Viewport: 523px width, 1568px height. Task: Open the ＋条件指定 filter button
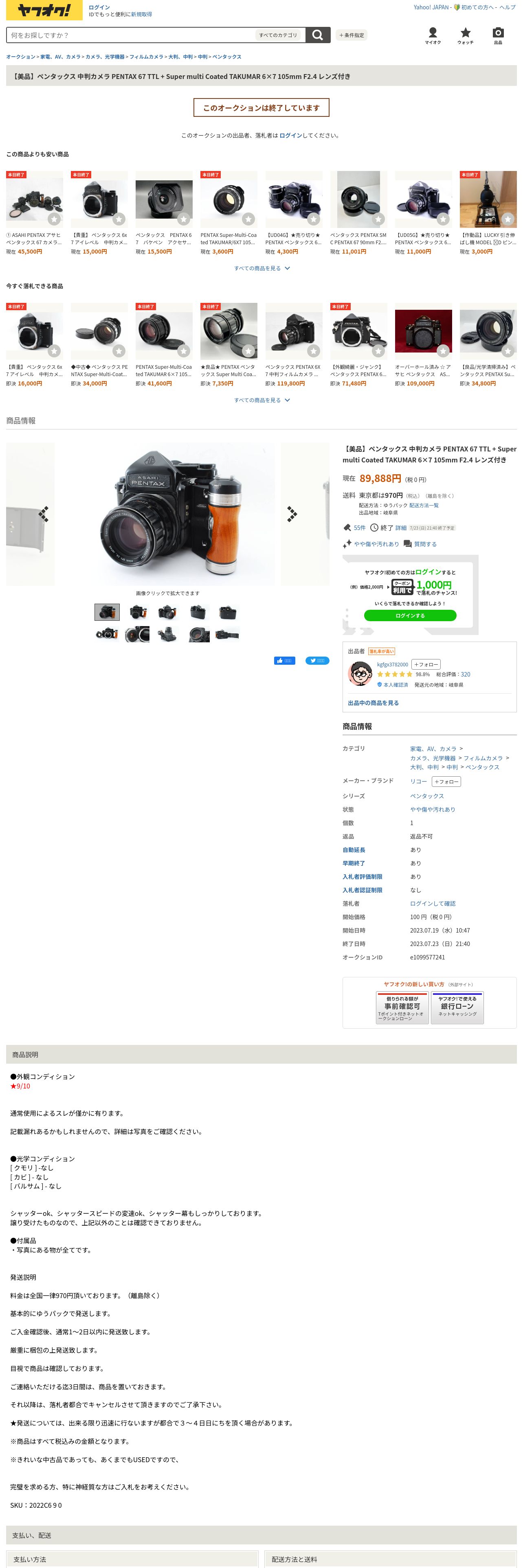click(352, 35)
